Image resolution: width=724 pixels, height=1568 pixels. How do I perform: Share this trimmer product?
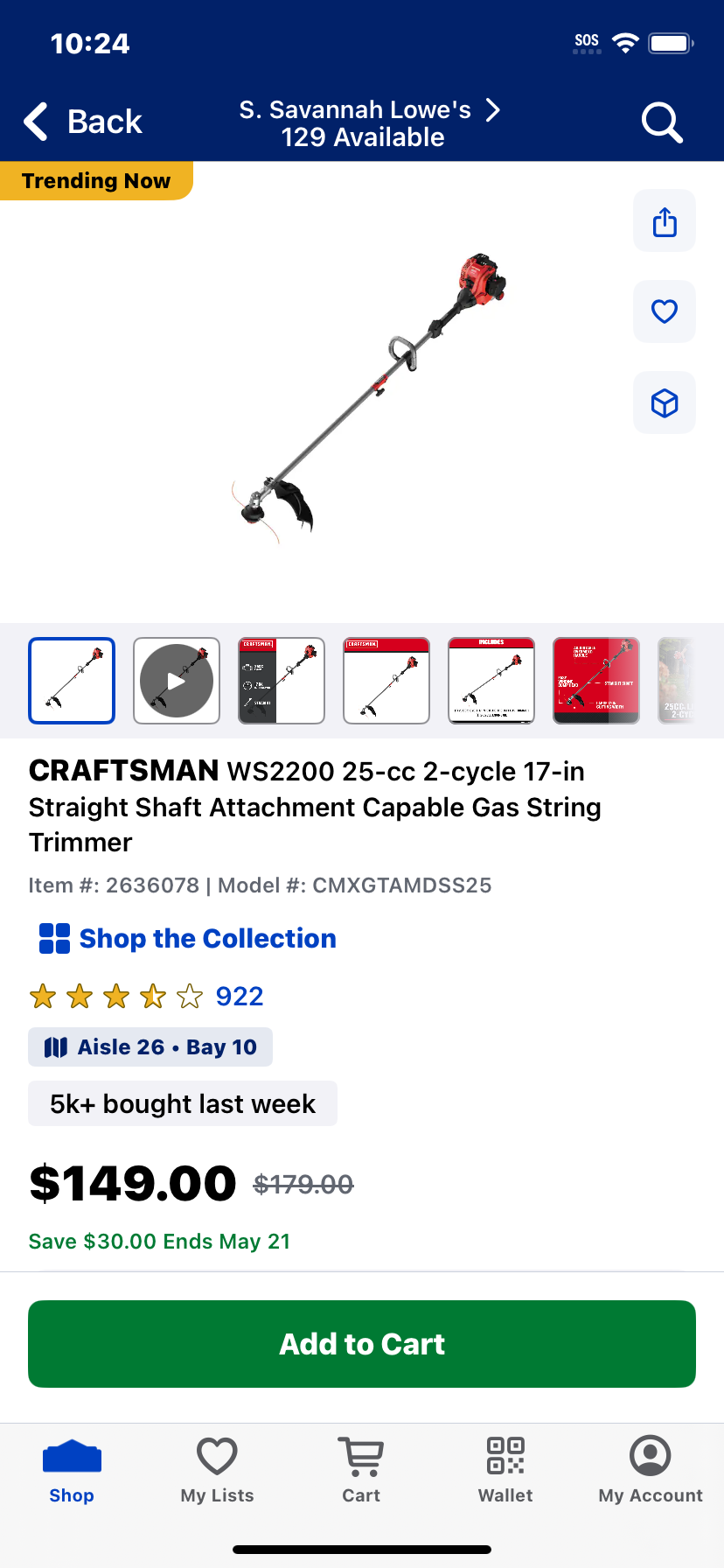pyautogui.click(x=665, y=221)
